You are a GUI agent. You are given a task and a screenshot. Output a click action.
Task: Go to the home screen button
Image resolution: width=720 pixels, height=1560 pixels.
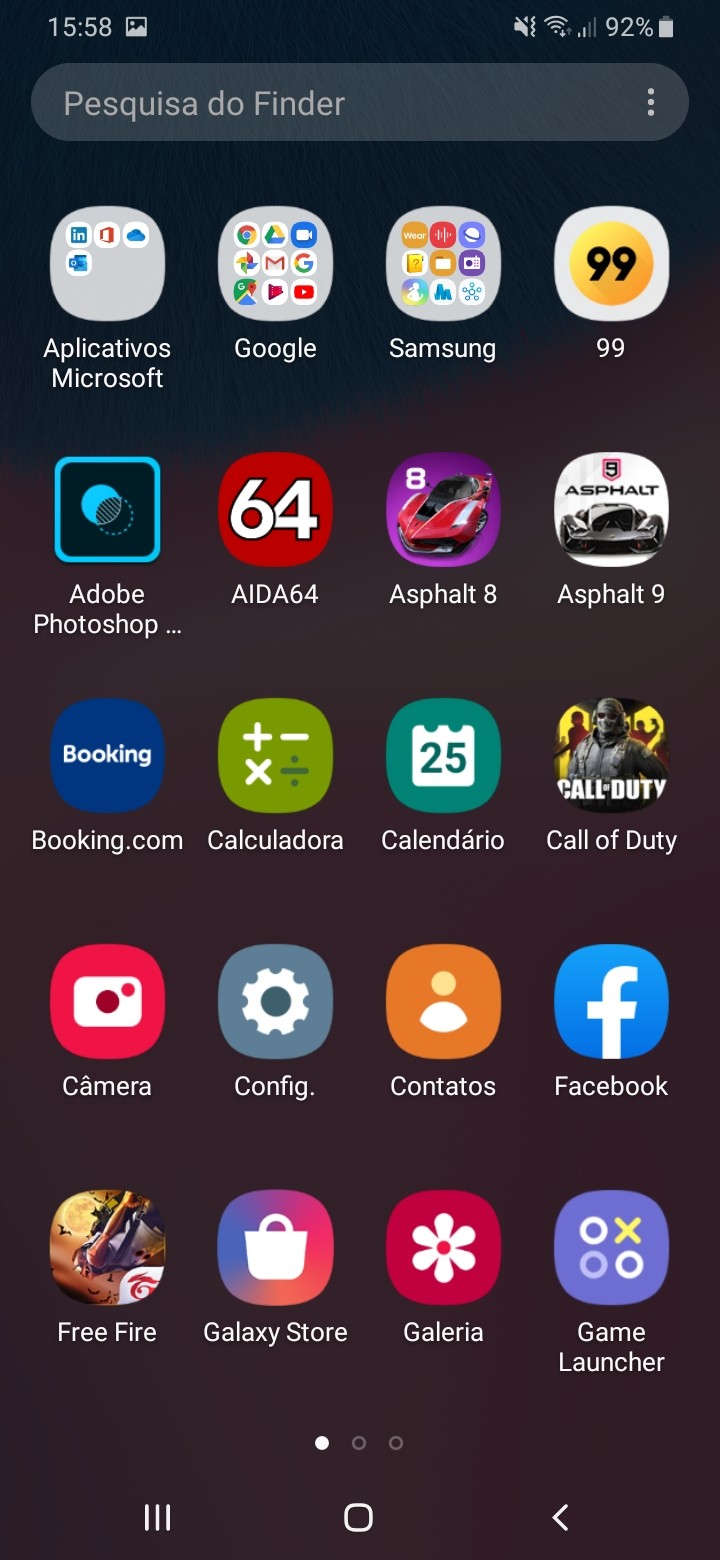(358, 1517)
